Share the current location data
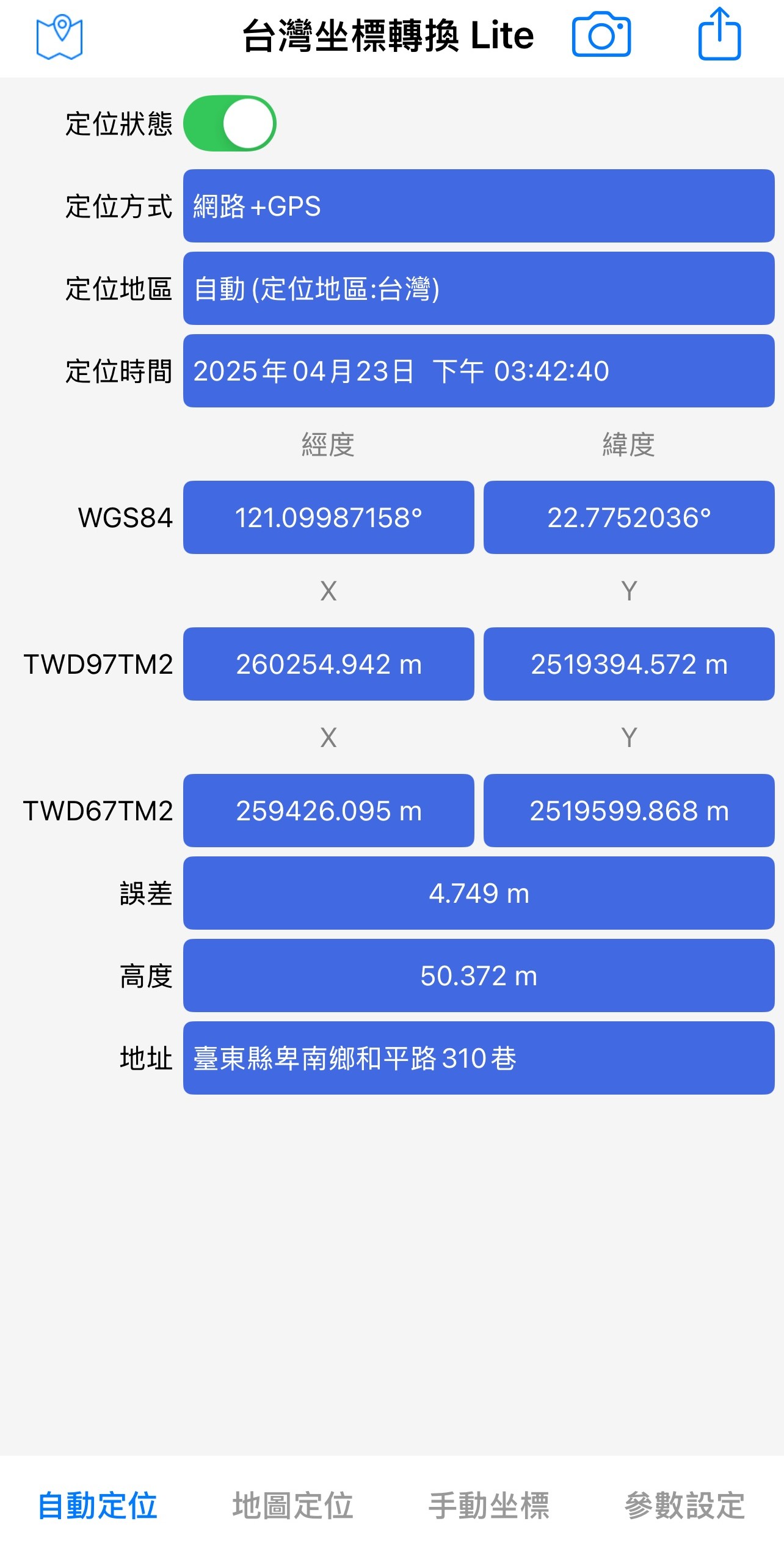 point(719,34)
